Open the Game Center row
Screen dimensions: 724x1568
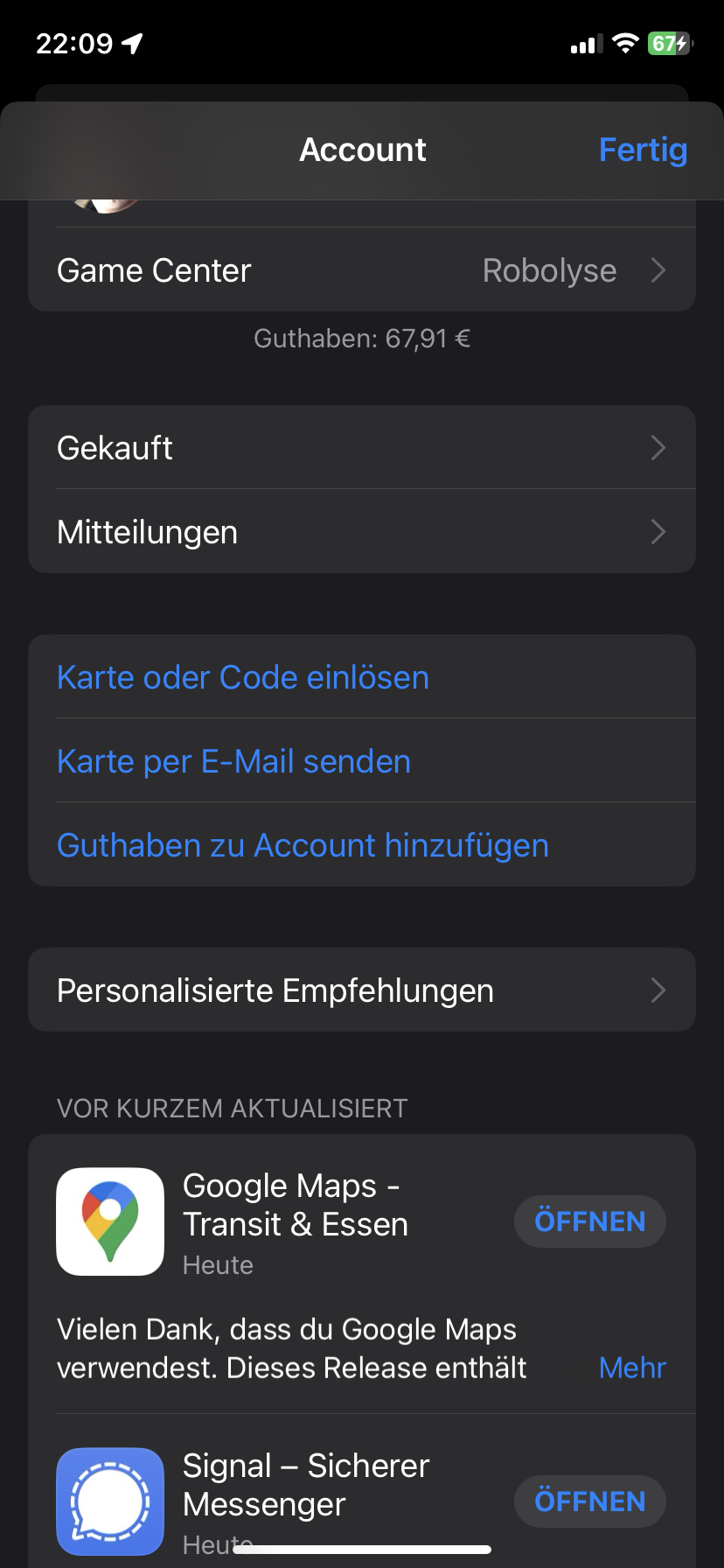(x=362, y=270)
